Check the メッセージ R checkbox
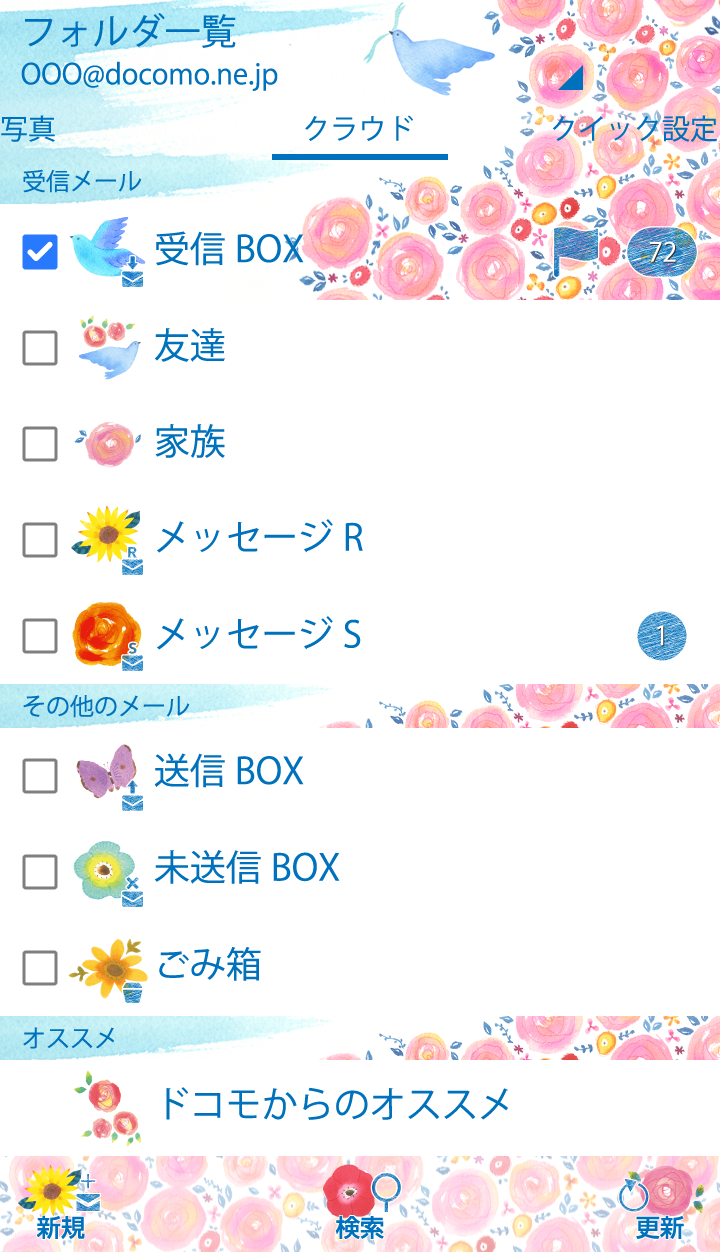720x1252 pixels. click(x=40, y=540)
